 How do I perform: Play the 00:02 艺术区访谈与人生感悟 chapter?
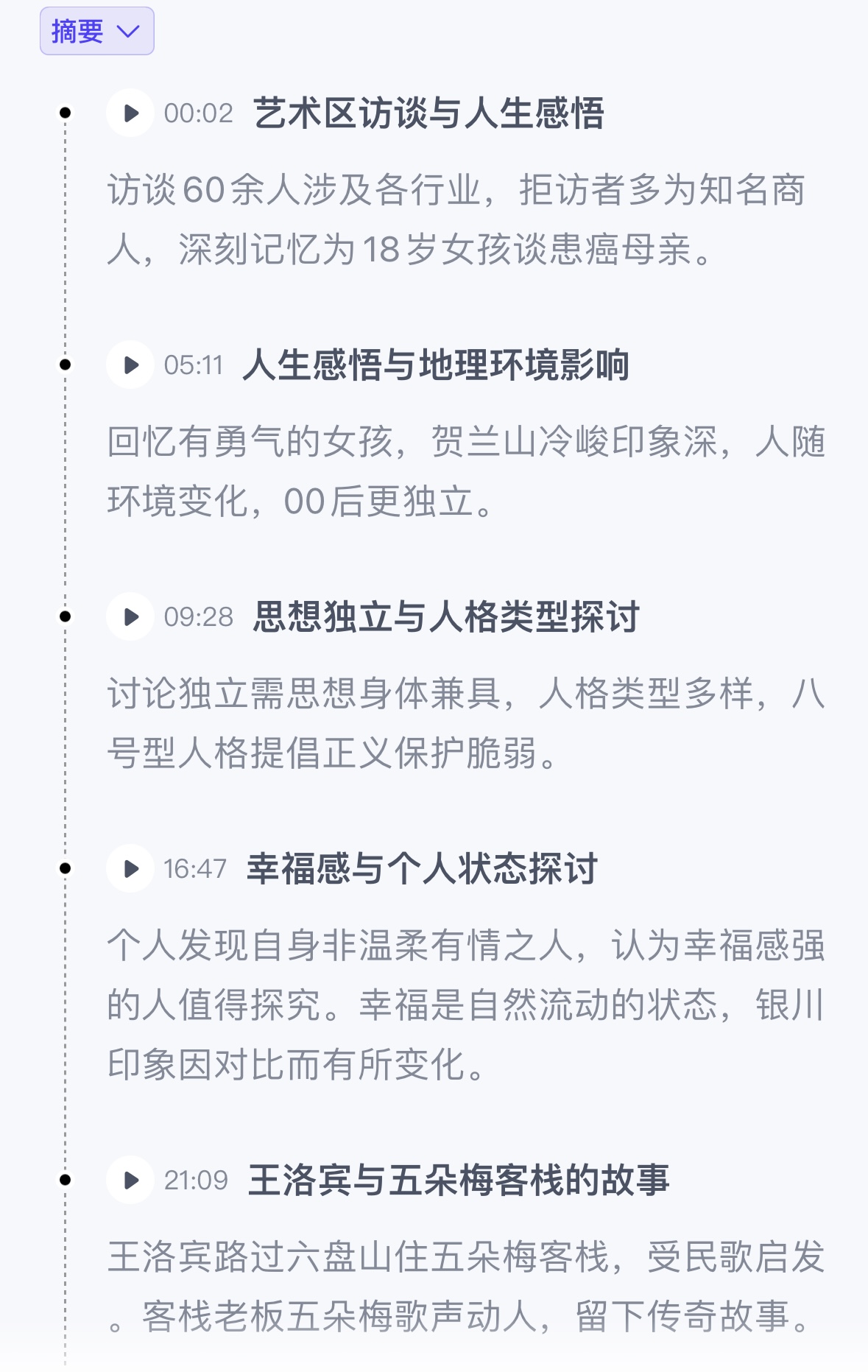click(x=130, y=113)
